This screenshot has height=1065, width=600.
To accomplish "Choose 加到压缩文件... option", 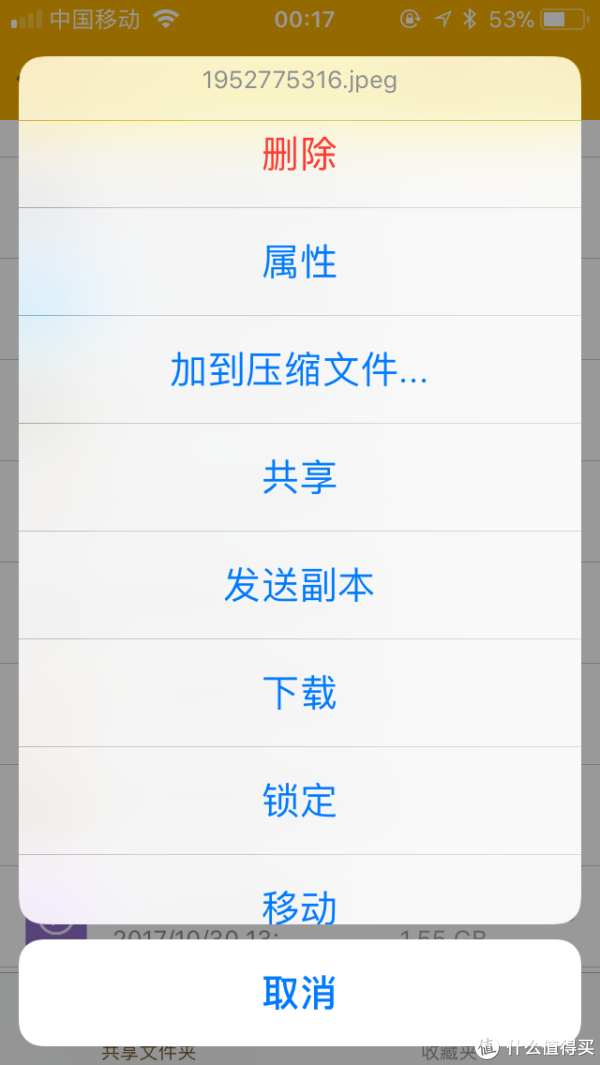I will click(x=299, y=370).
